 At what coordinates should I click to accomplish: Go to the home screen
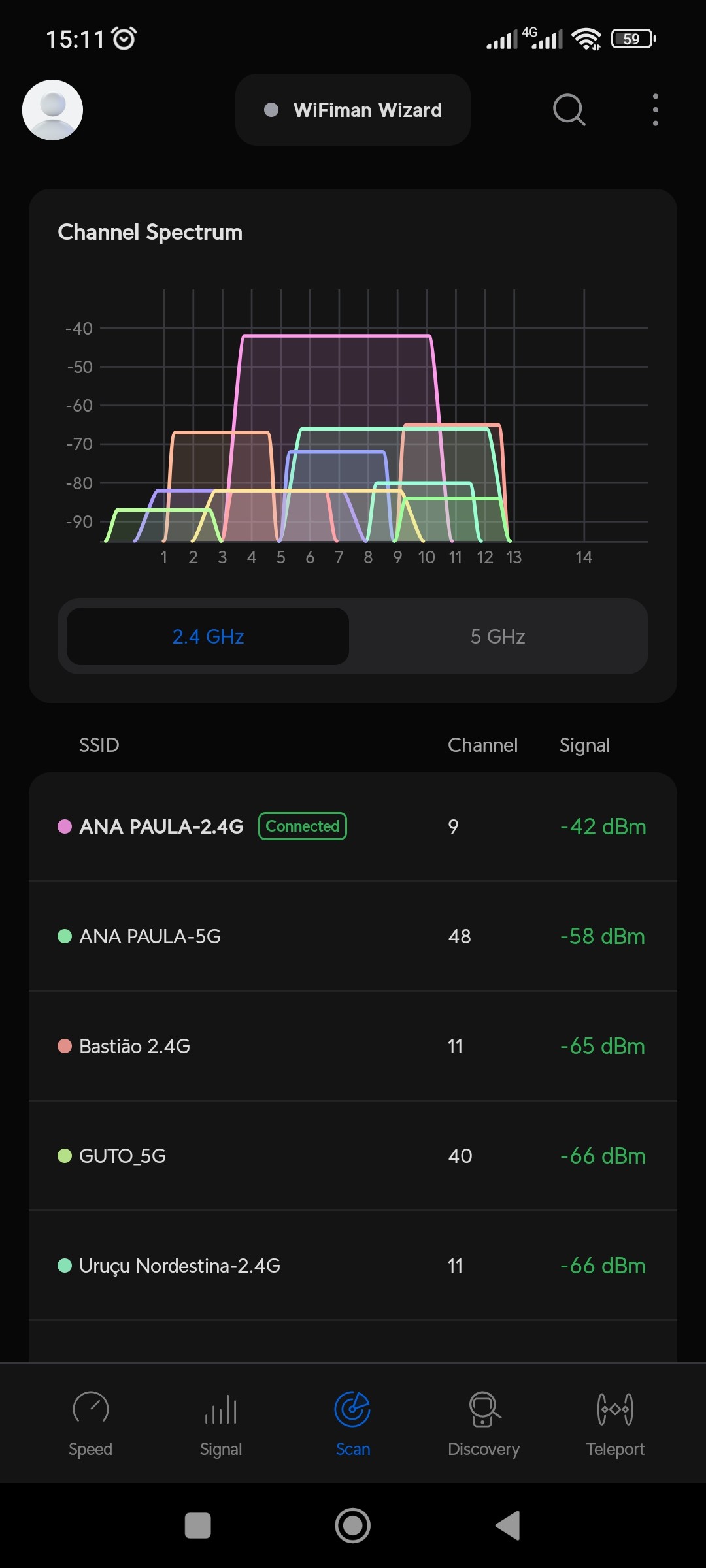353,1526
